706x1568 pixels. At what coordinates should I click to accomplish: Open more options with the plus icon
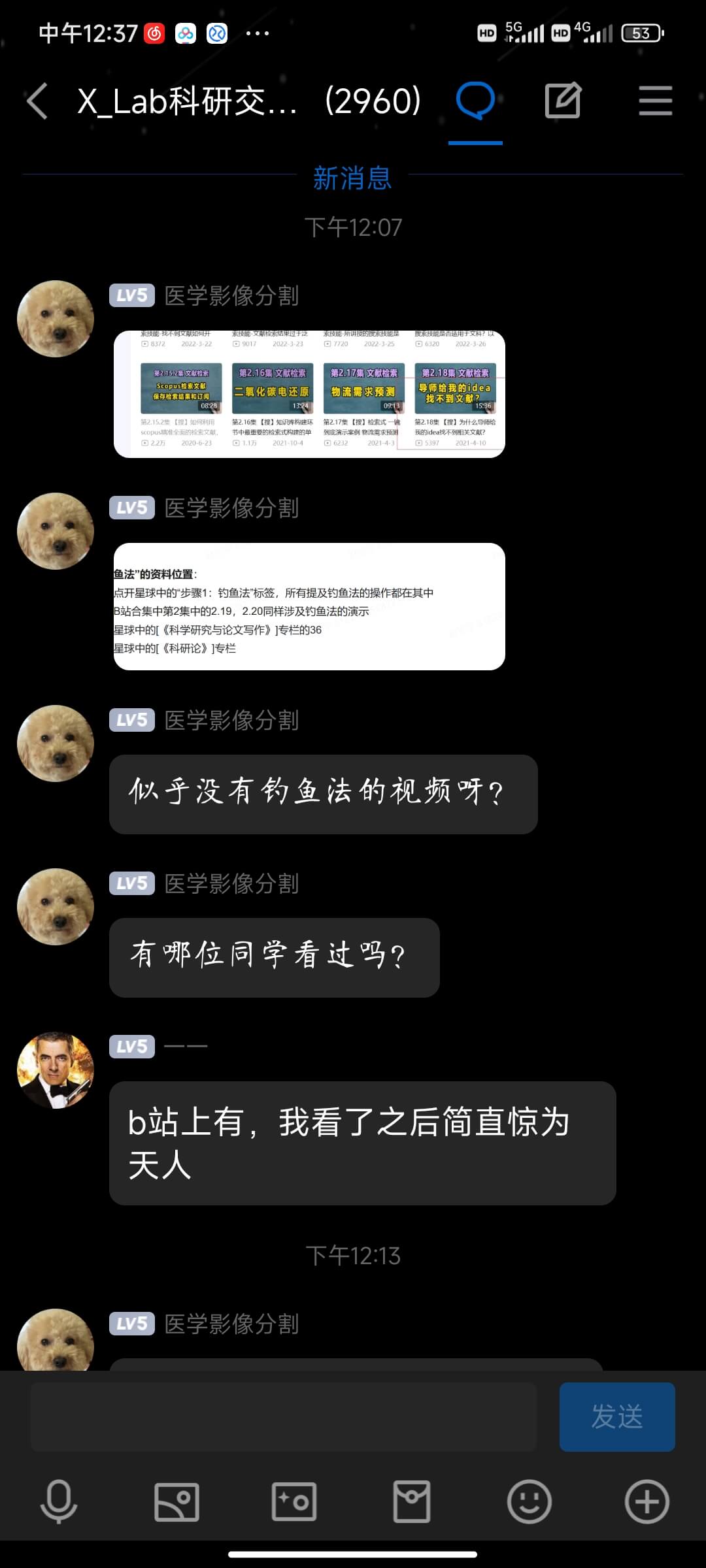point(647,1501)
